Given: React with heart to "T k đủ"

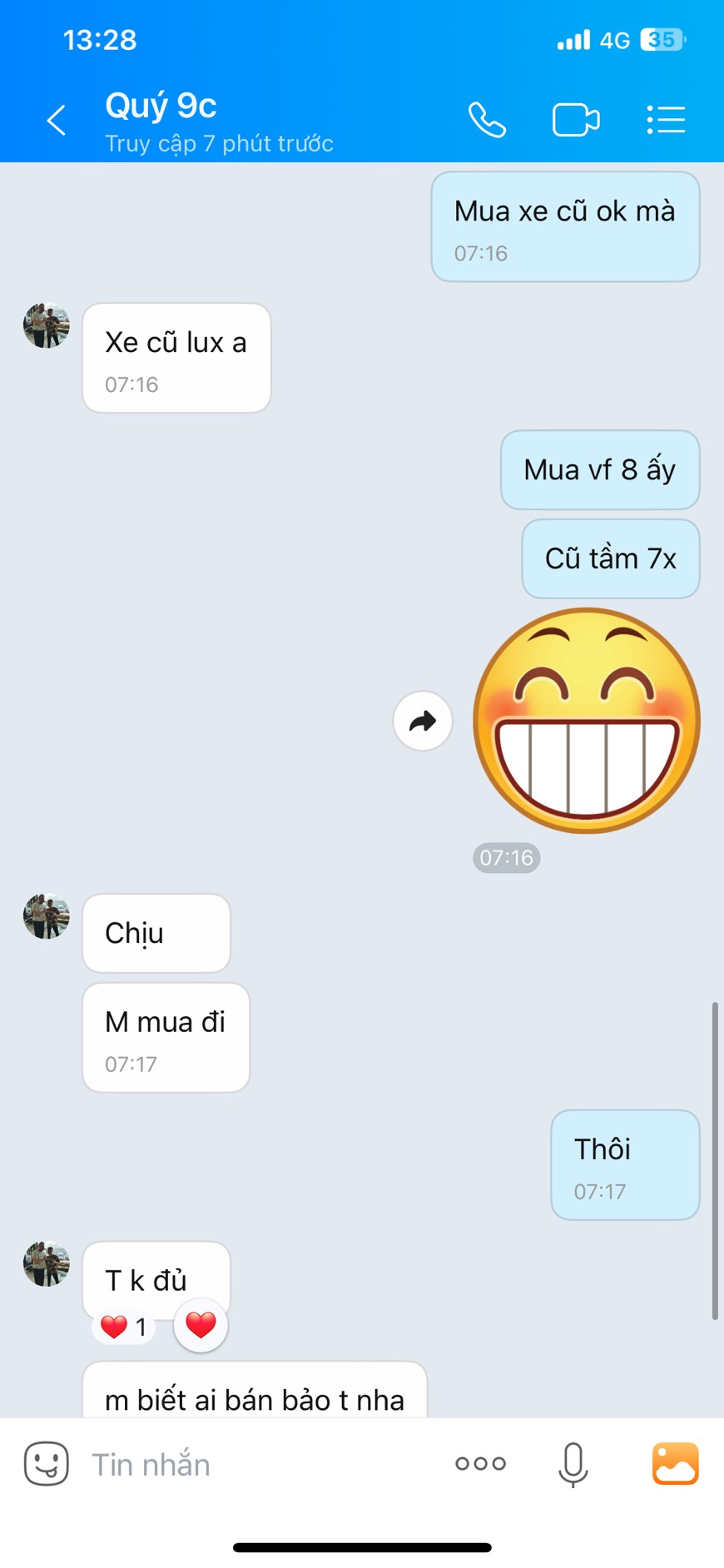Looking at the screenshot, I should click(x=201, y=1325).
